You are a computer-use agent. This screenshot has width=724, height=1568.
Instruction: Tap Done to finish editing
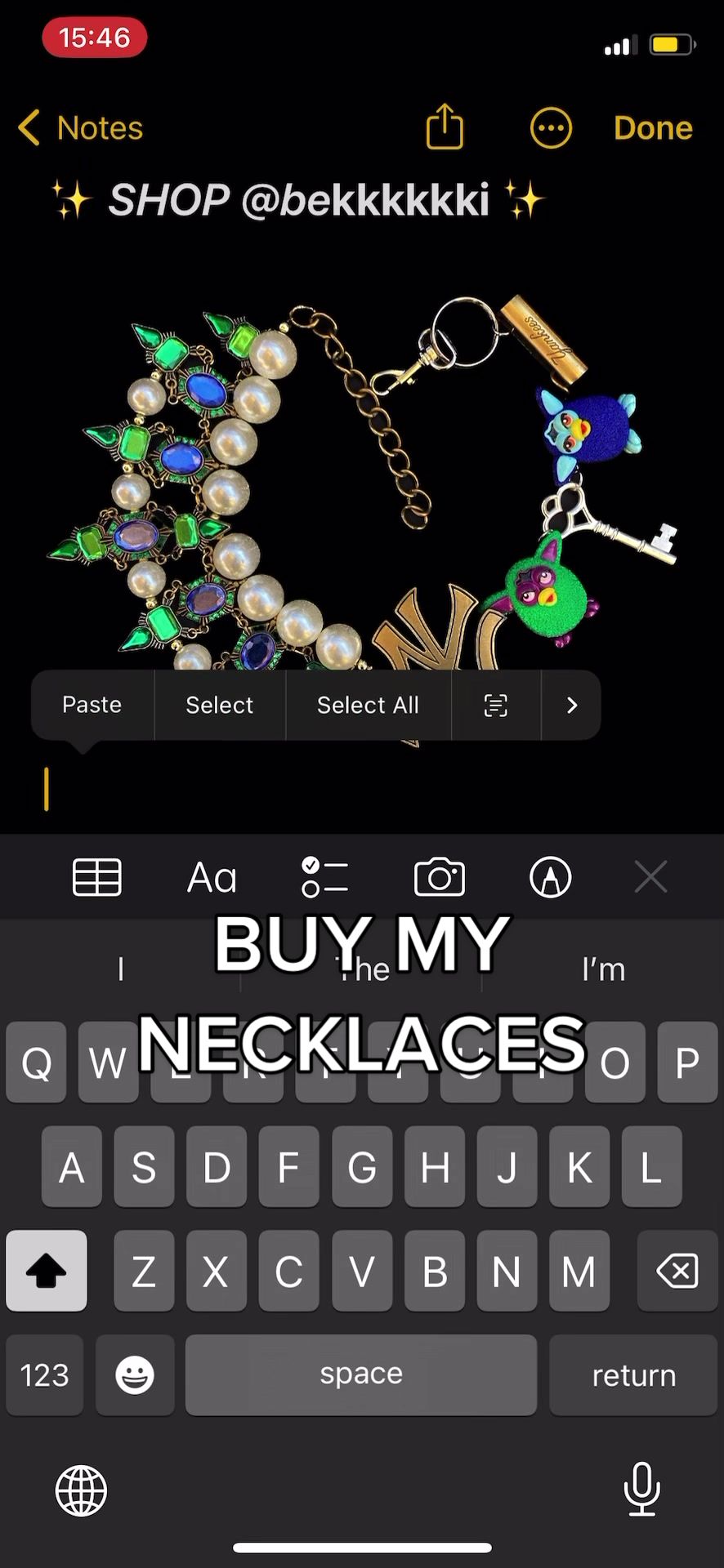(653, 128)
